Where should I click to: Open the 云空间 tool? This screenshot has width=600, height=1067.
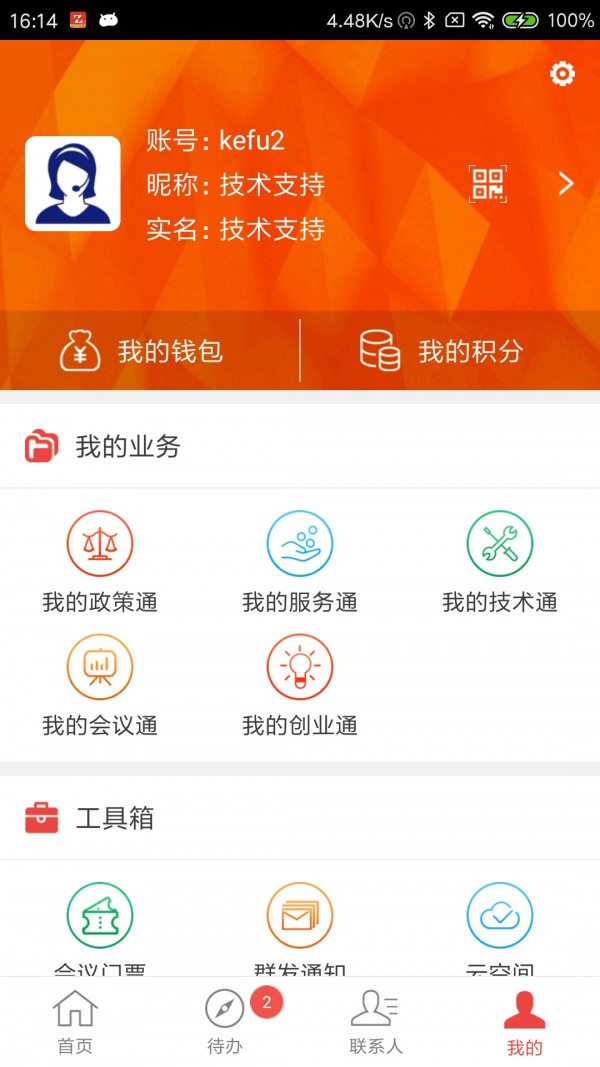pyautogui.click(x=499, y=925)
